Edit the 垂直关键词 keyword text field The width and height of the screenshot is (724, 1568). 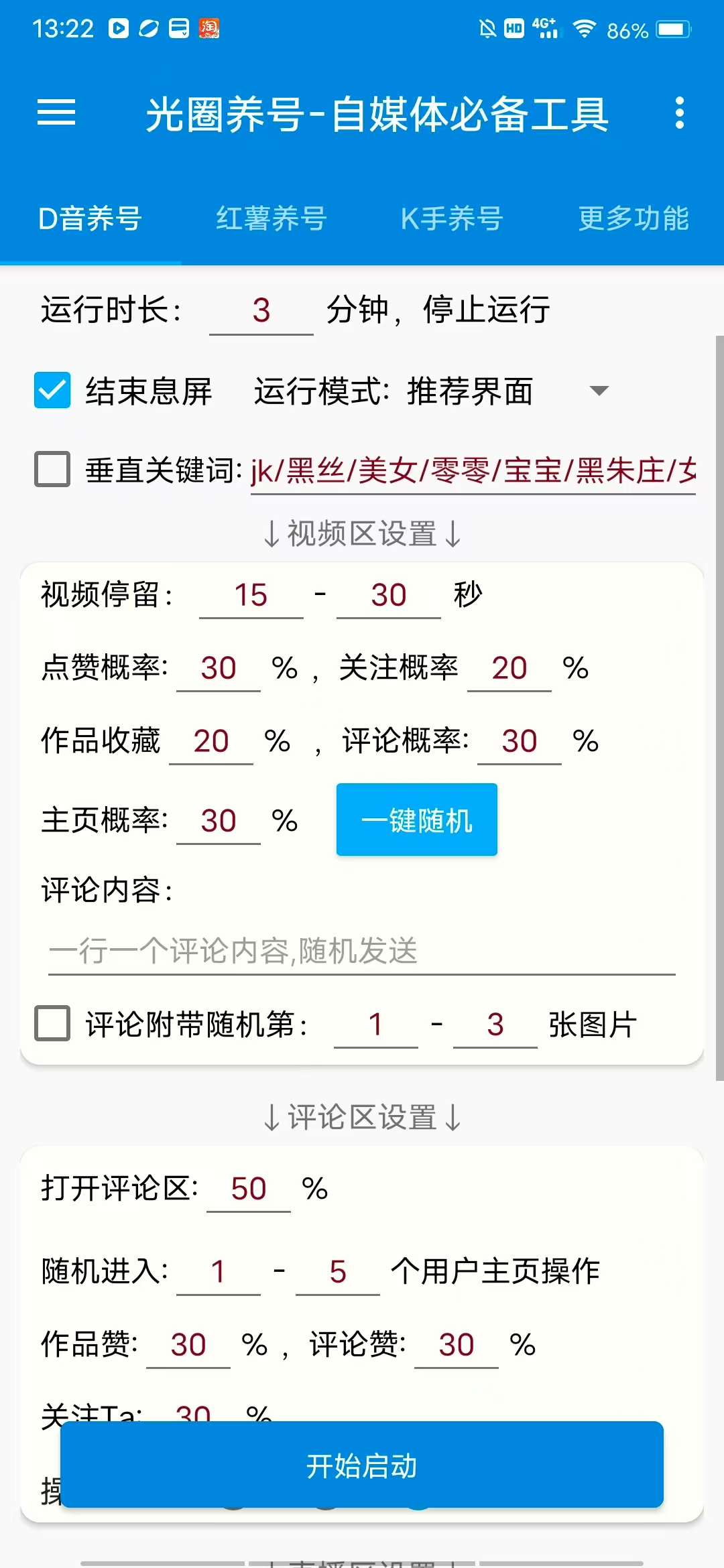point(473,470)
